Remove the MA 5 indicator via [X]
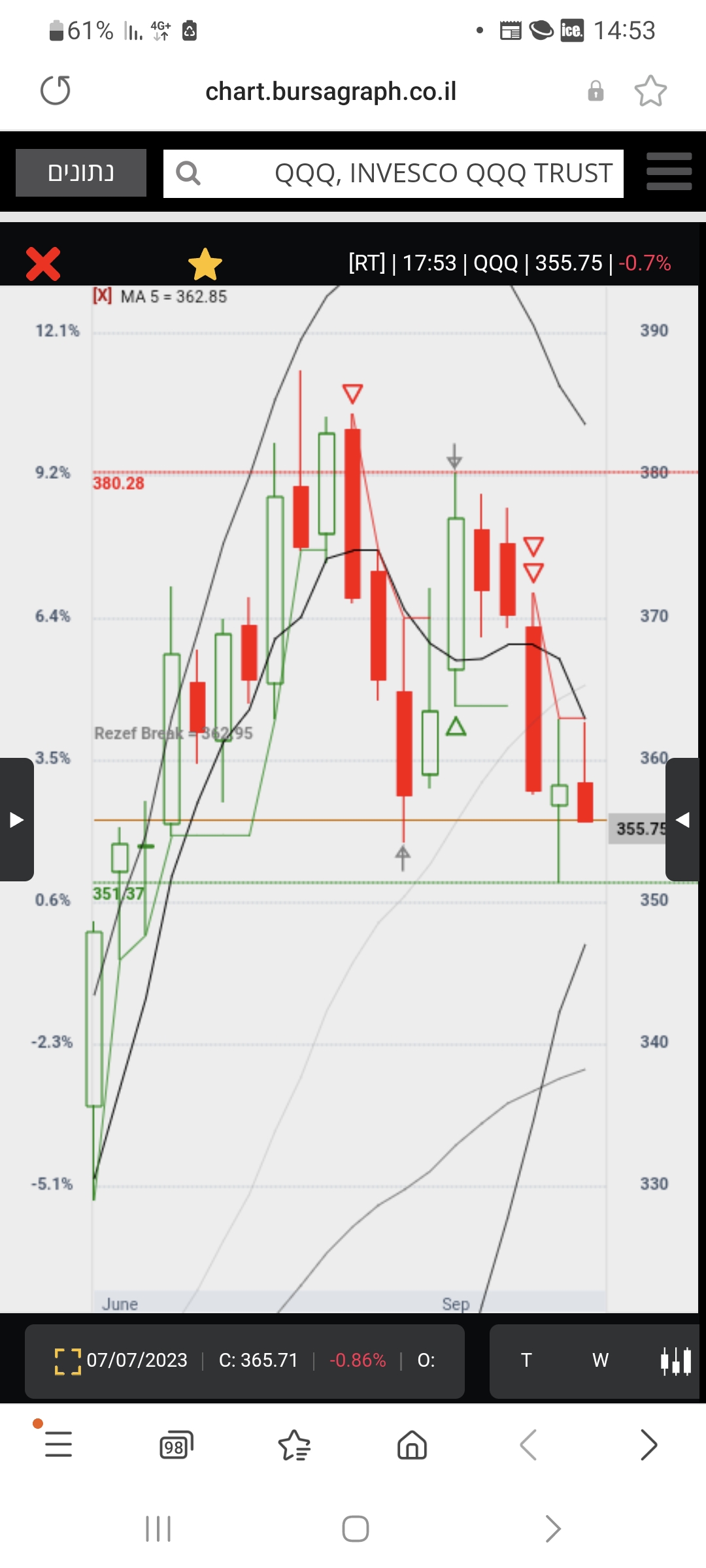Viewport: 706px width, 1568px height. (102, 296)
